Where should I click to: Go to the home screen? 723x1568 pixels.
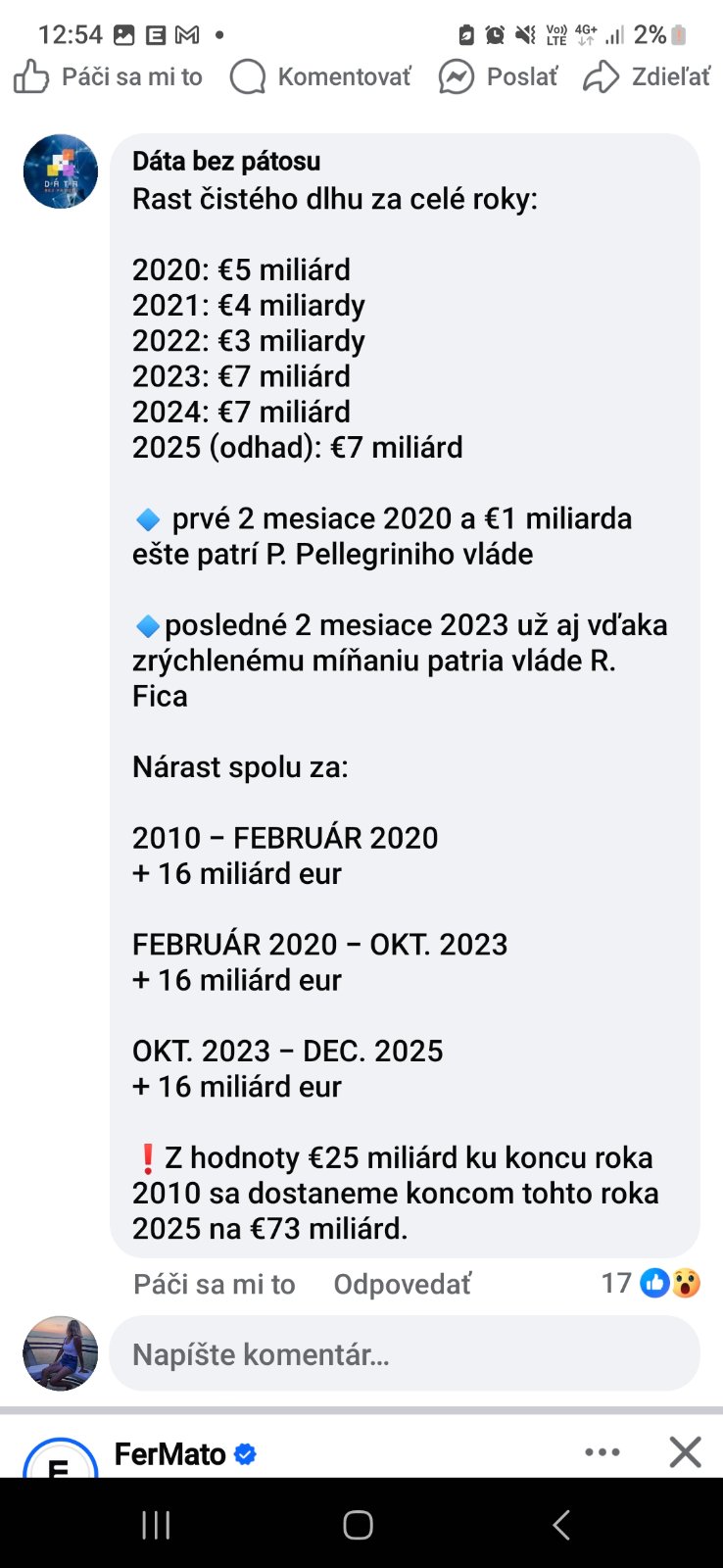pos(358,1525)
